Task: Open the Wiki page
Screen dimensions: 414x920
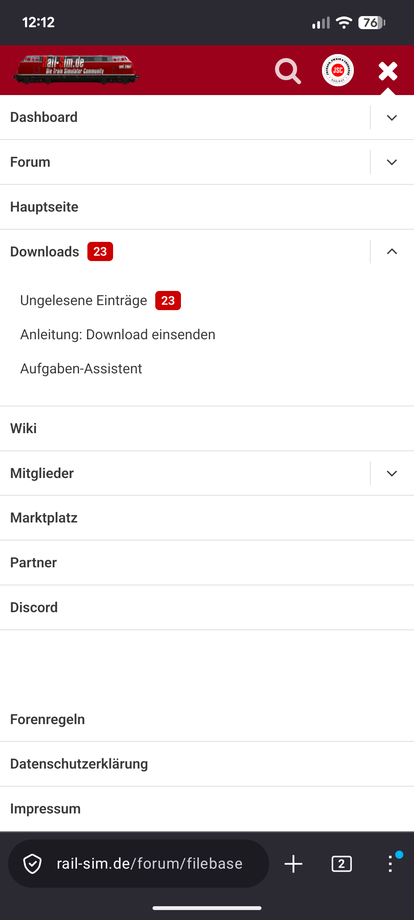Action: point(207,428)
